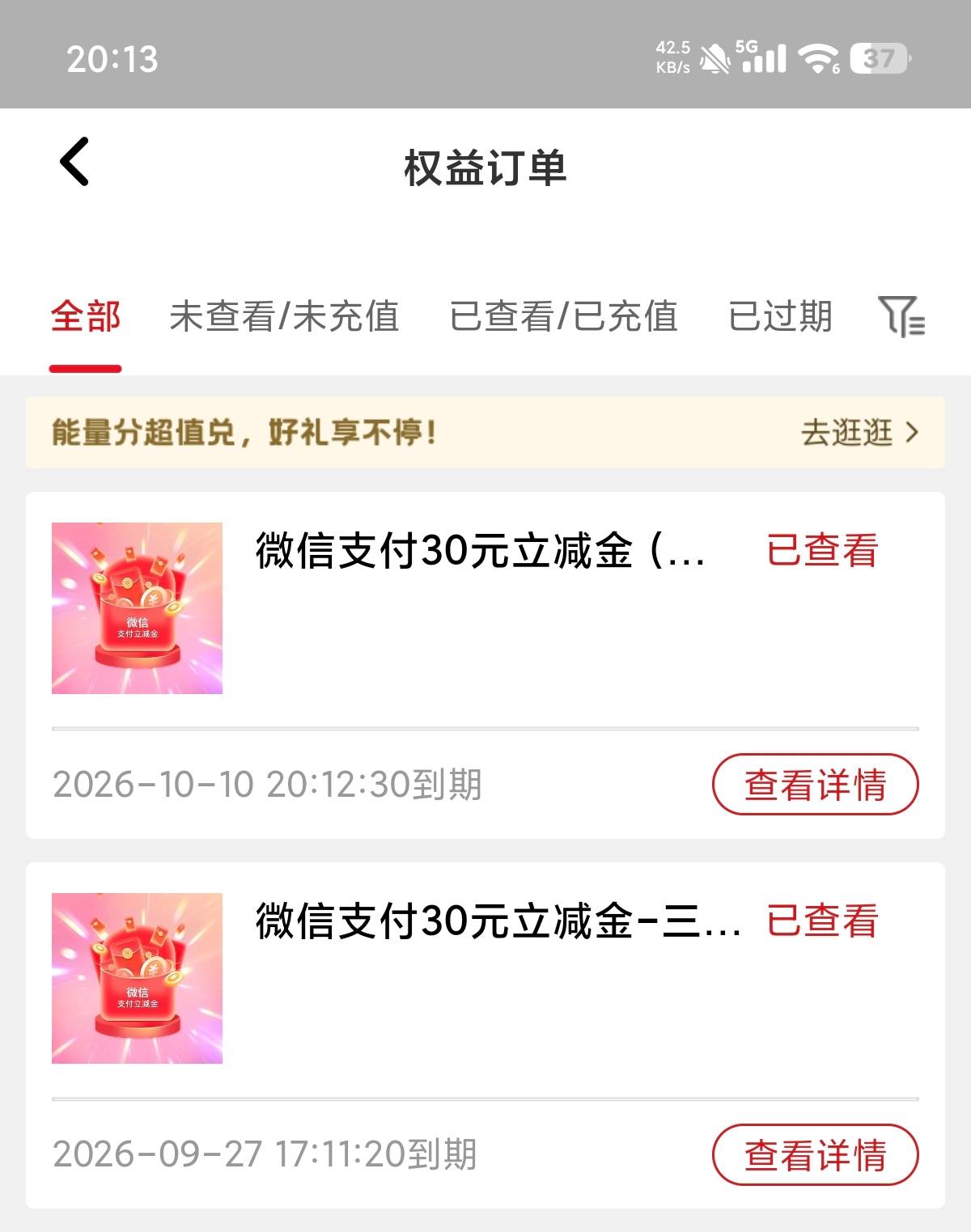The width and height of the screenshot is (971, 1232).
Task: Open the 微信支付30元立减金 (… order card
Action: tap(485, 665)
